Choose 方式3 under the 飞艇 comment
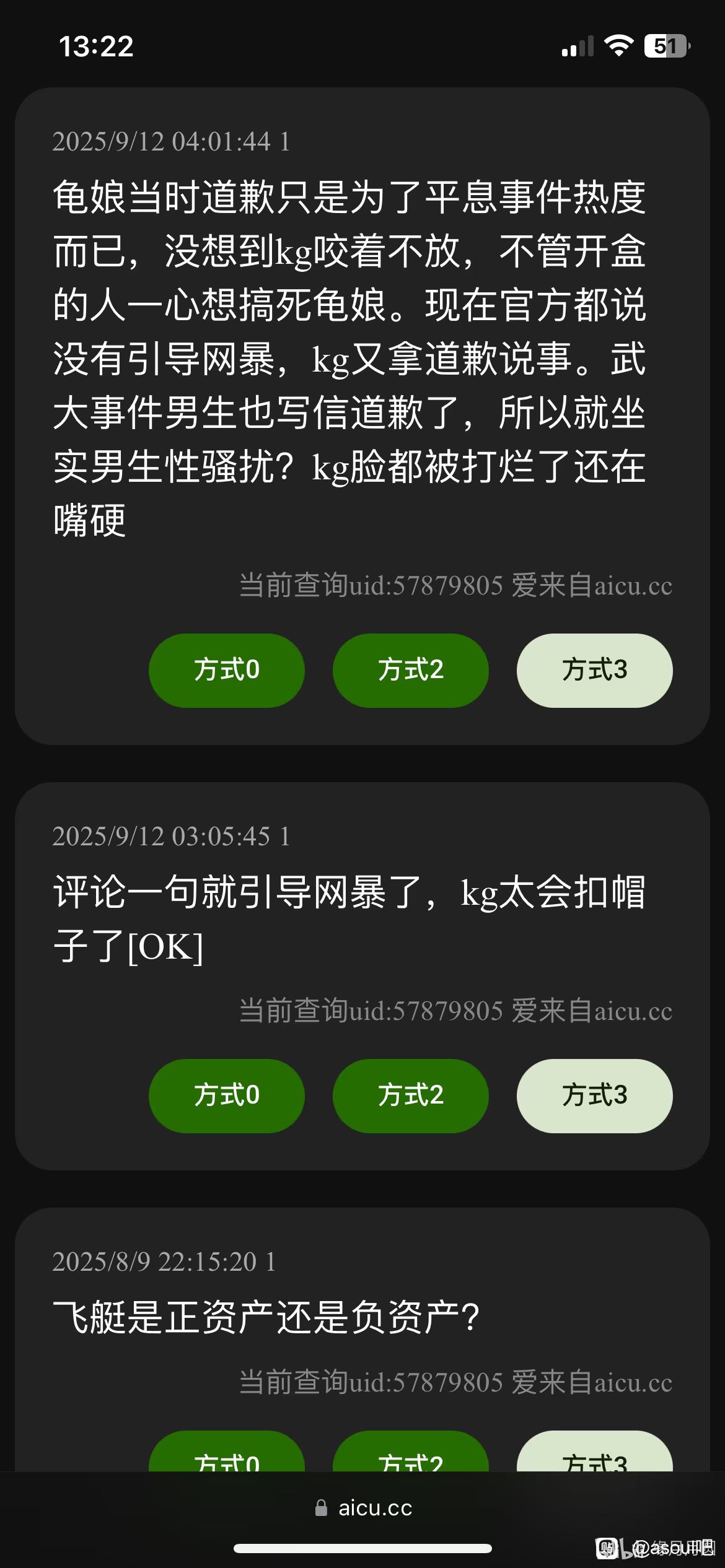The image size is (725, 1568). (594, 1454)
